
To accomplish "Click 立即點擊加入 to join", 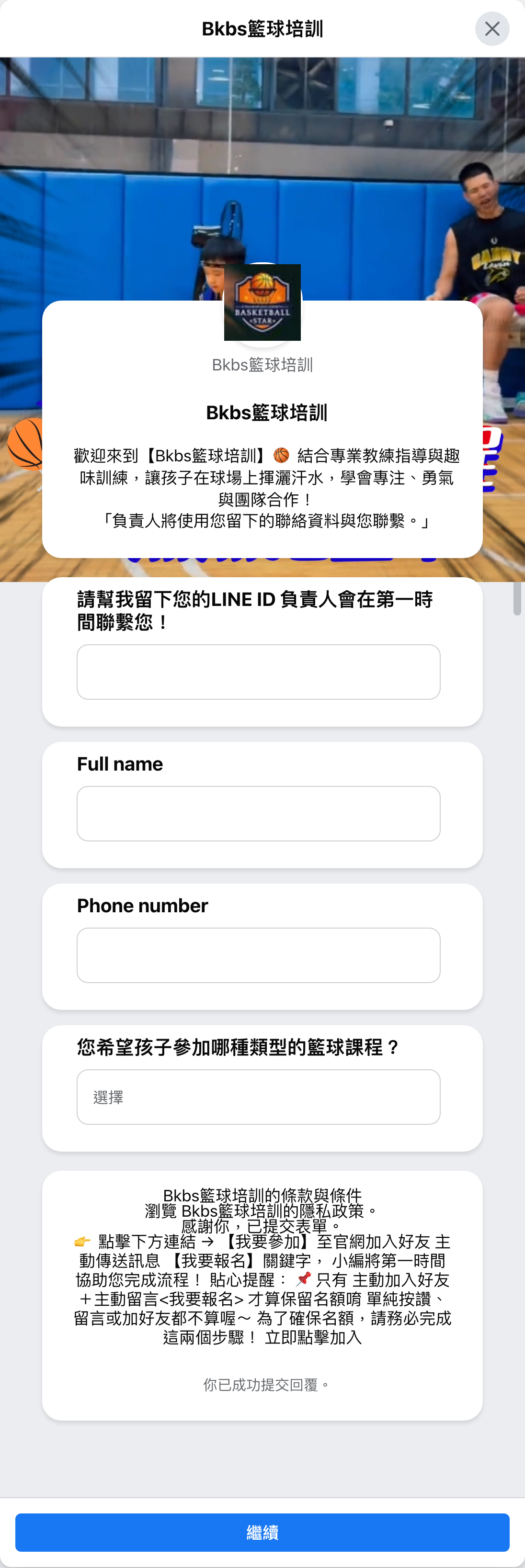I will (x=314, y=1337).
